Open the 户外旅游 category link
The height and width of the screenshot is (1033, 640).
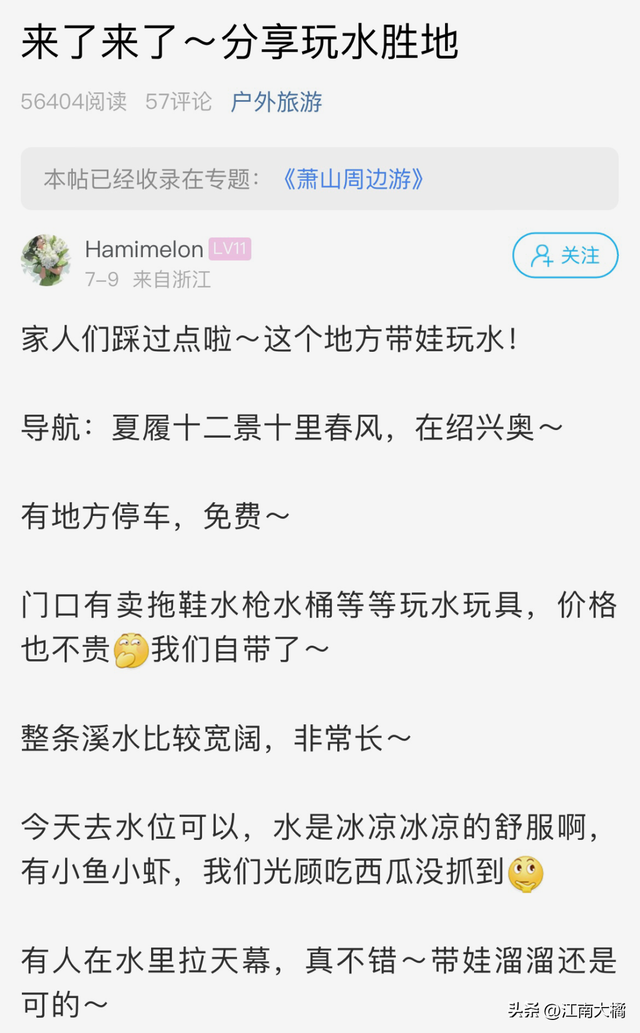(x=276, y=101)
